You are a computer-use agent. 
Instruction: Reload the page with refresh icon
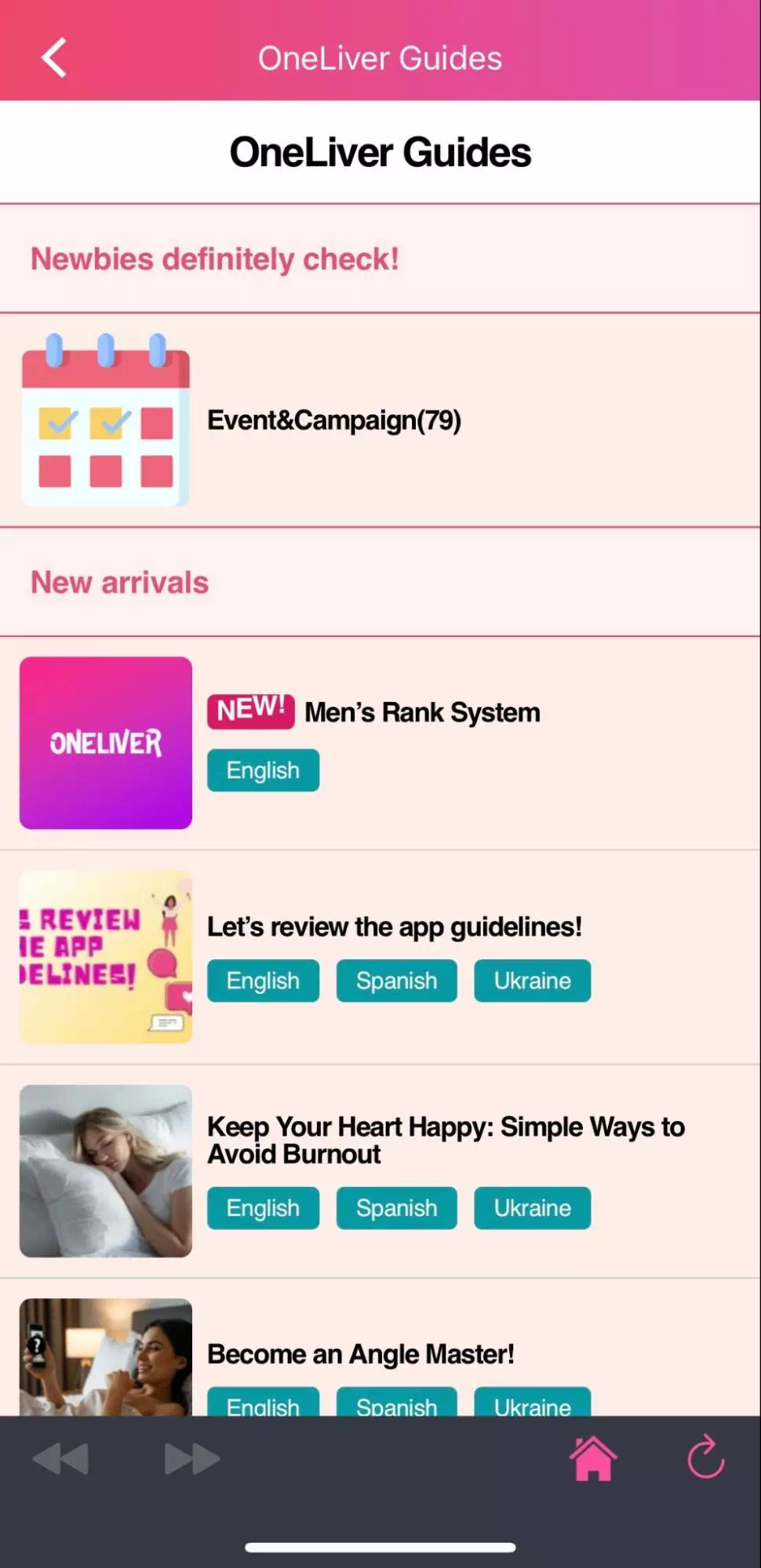coord(705,1459)
